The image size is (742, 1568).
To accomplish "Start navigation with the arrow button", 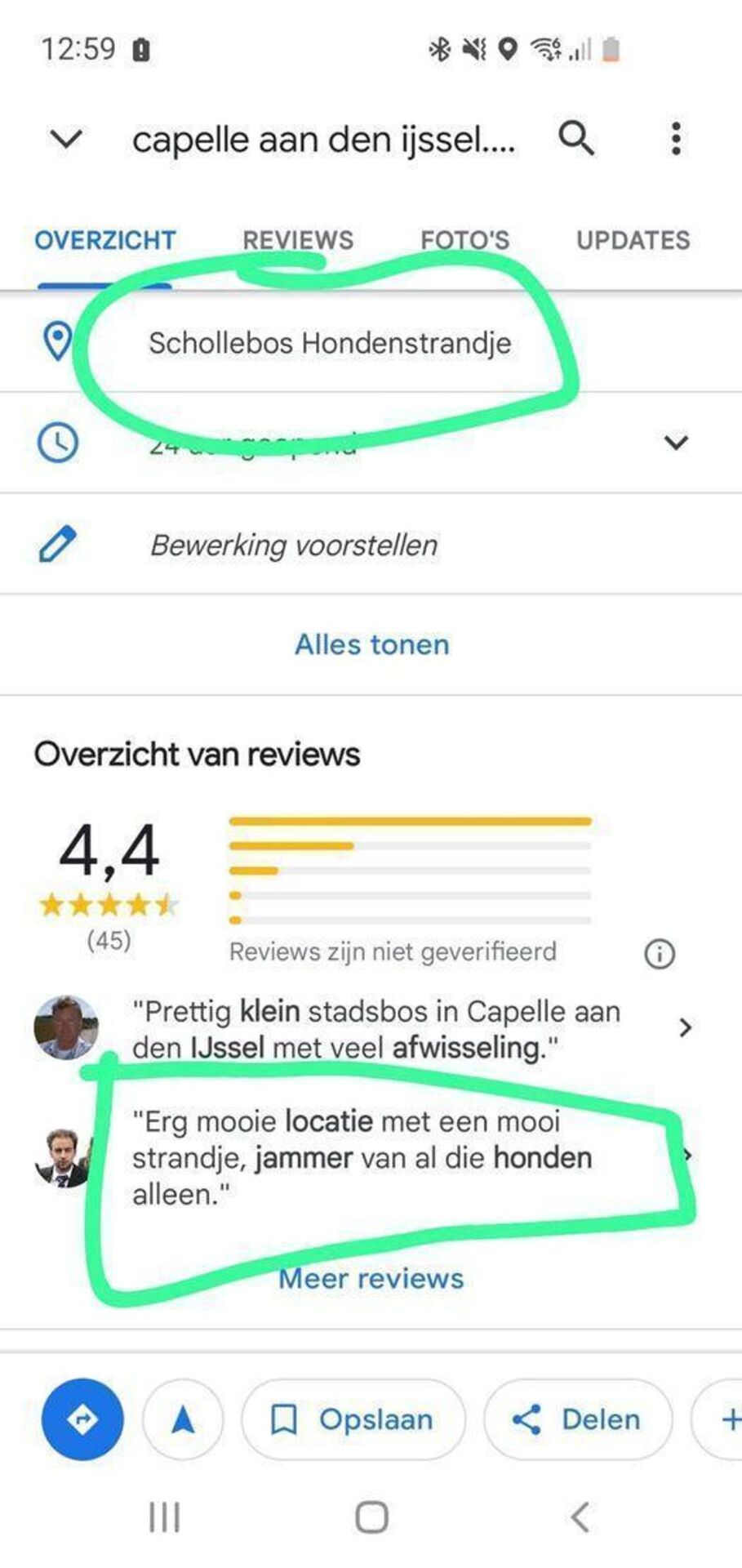I will coord(183,1420).
